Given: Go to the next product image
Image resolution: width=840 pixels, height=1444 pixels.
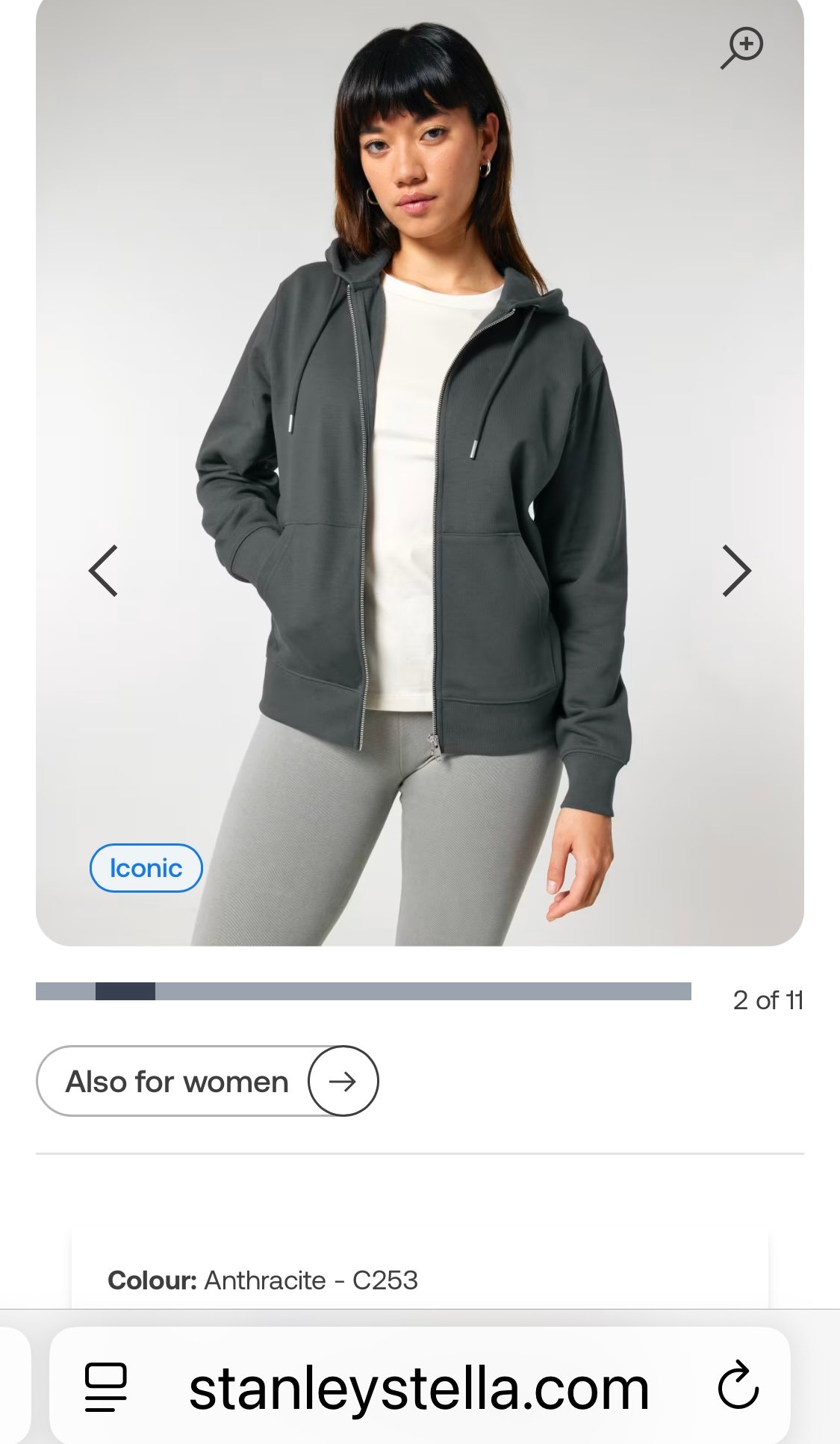Looking at the screenshot, I should [736, 571].
